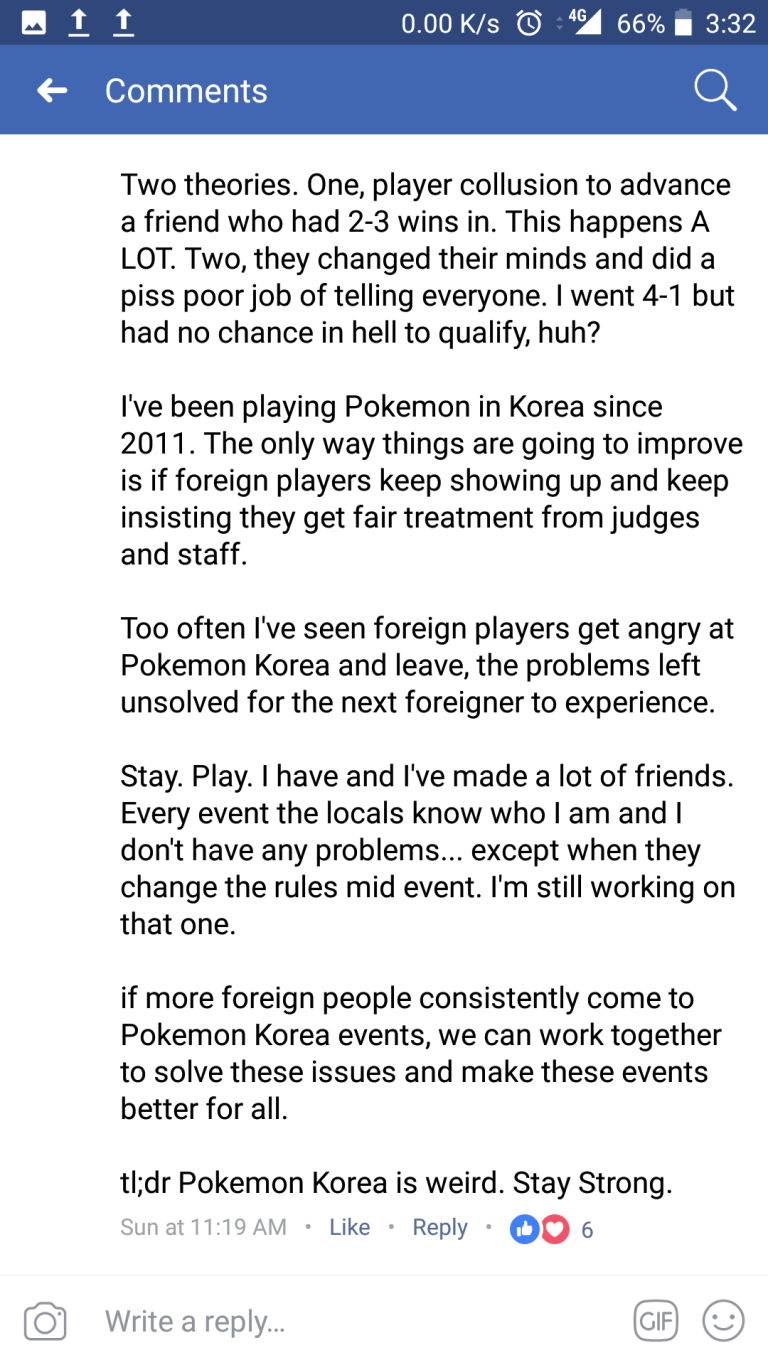Image resolution: width=768 pixels, height=1365 pixels.
Task: Reply to the Pokemon Korea comment
Action: [440, 1227]
